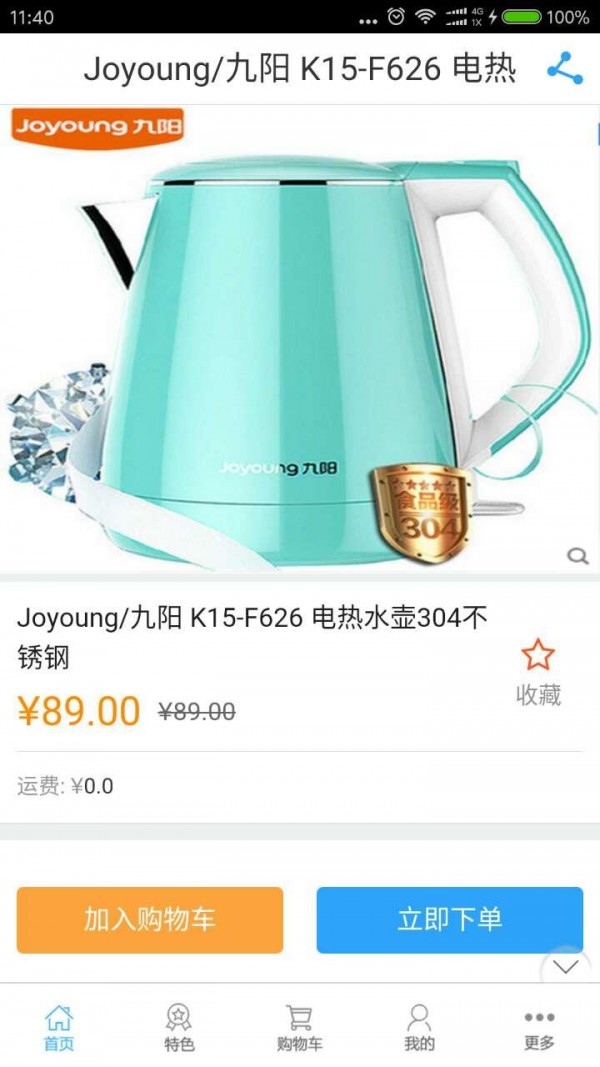The width and height of the screenshot is (600, 1067).
Task: Switch to the 首页 home tab
Action: click(59, 1028)
